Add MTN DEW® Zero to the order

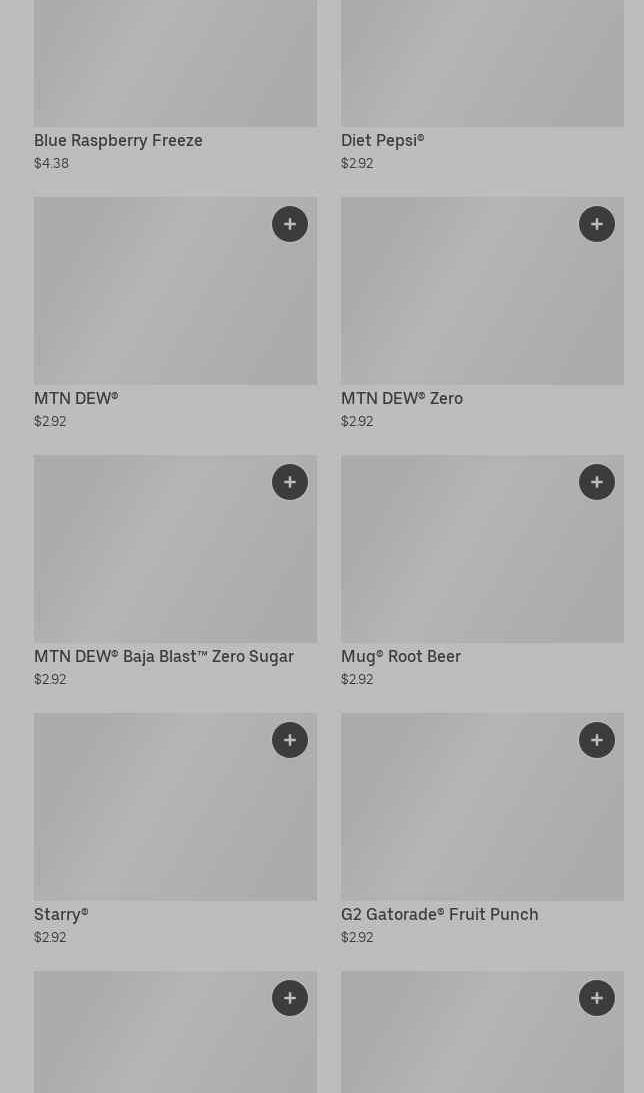tap(597, 224)
